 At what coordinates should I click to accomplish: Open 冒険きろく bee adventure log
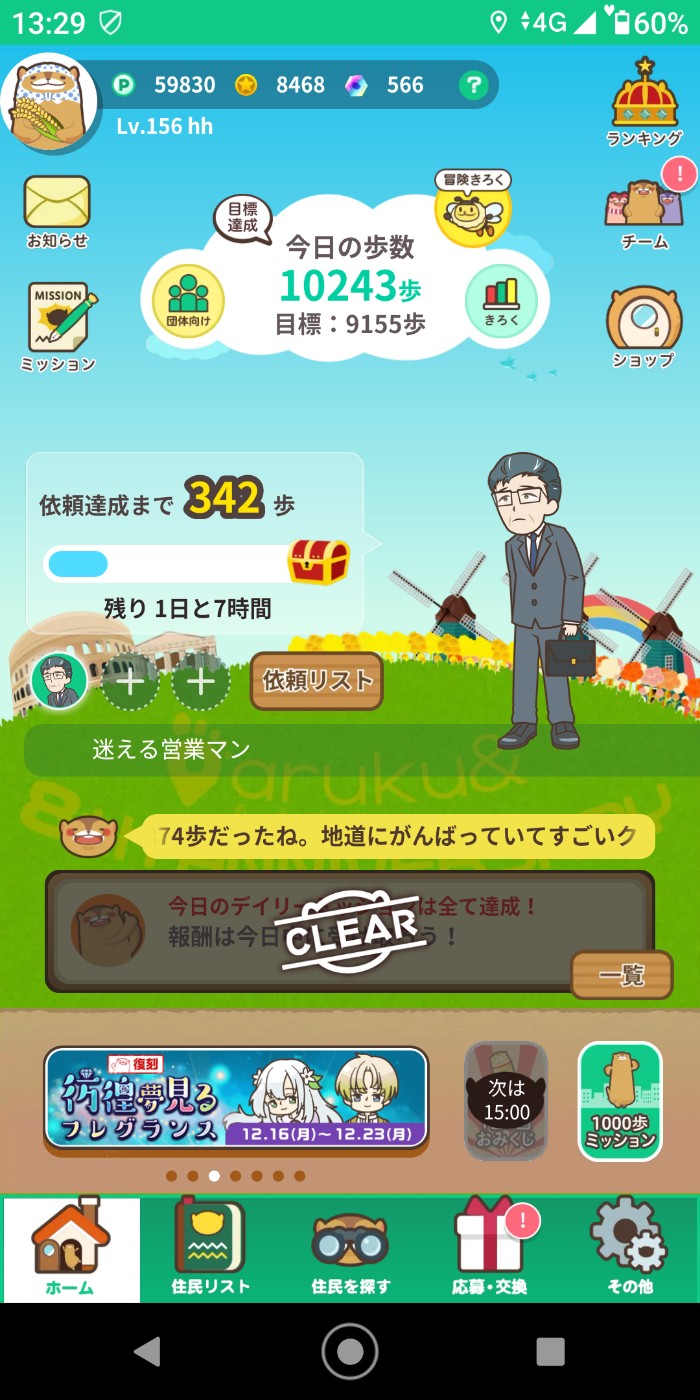click(473, 209)
